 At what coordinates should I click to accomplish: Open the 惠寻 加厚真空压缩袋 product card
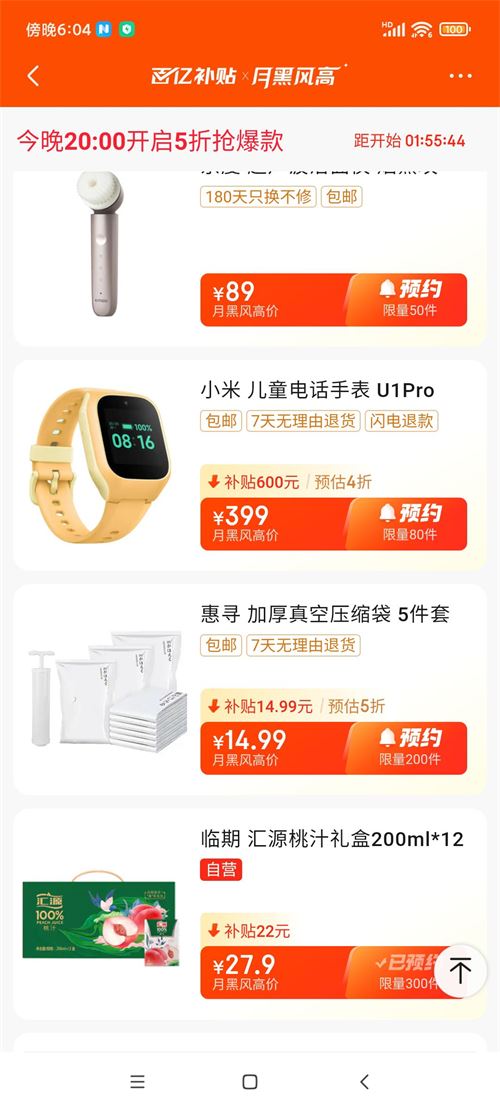click(250, 689)
